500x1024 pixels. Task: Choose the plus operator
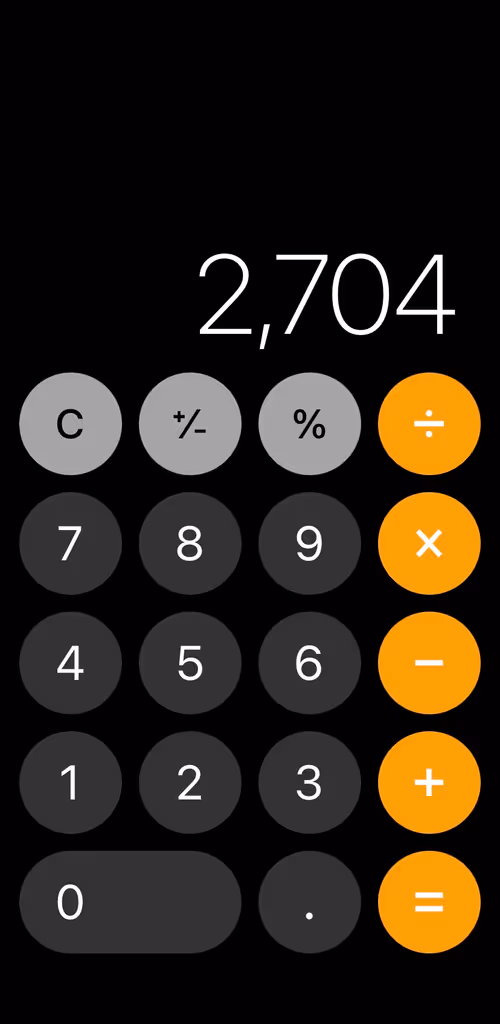tap(429, 782)
